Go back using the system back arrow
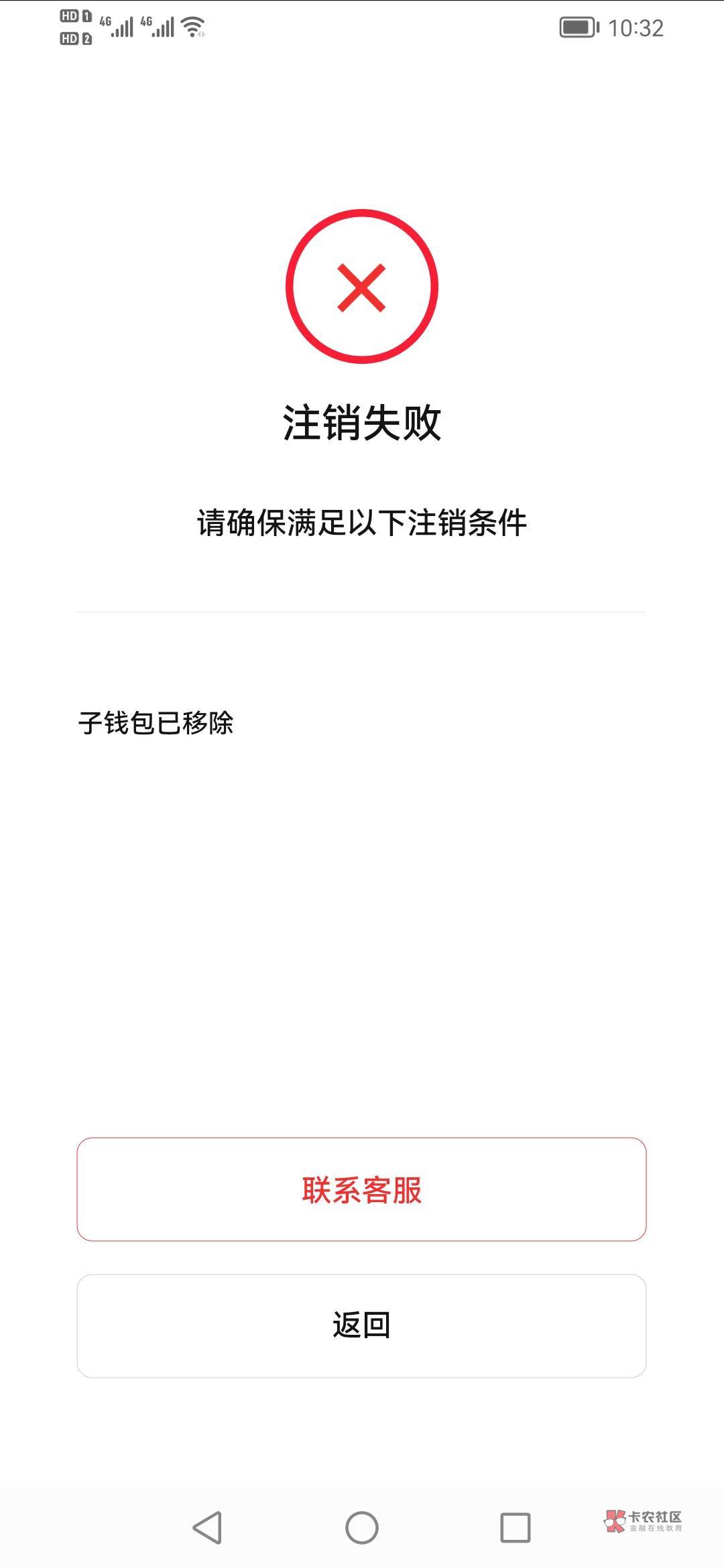The width and height of the screenshot is (724, 1568). click(207, 1528)
